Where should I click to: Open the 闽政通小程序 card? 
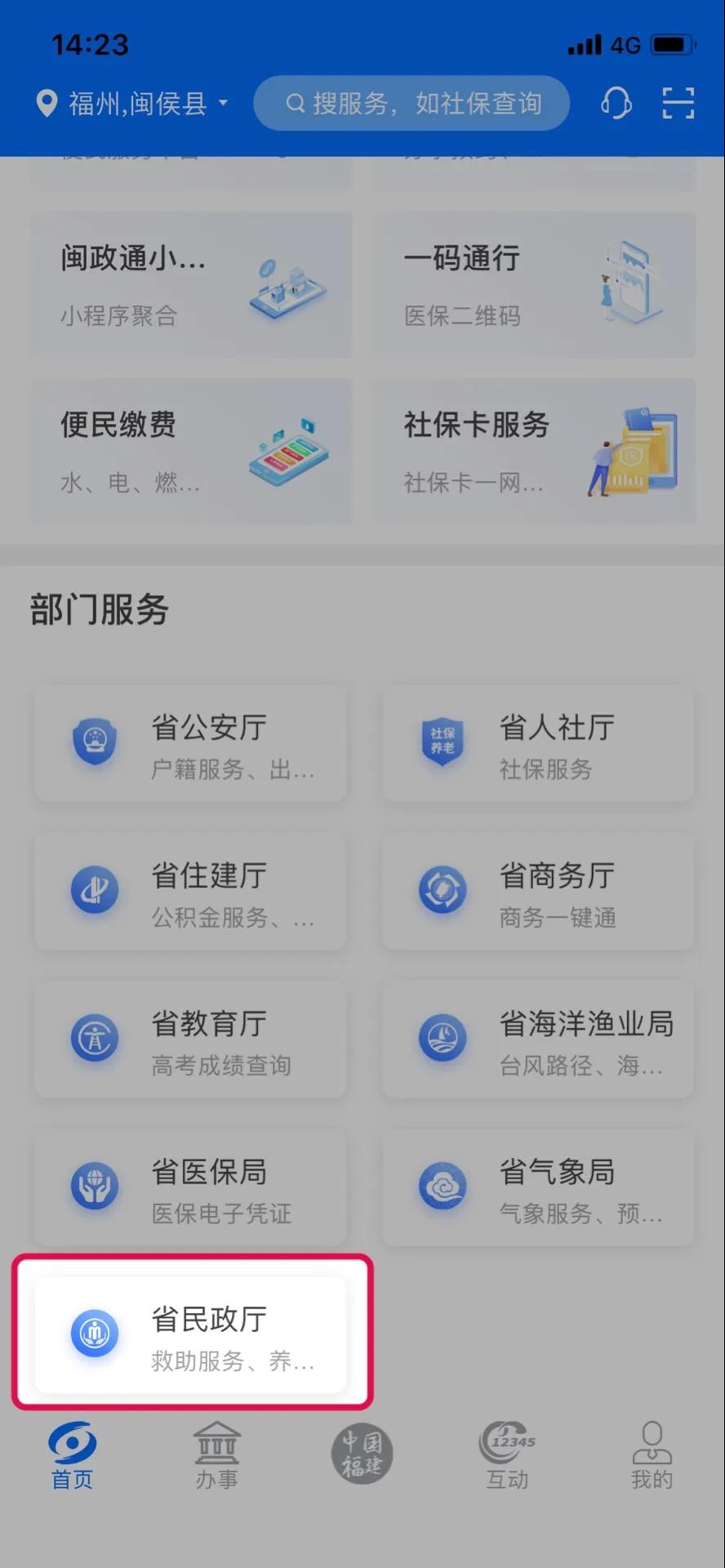click(x=192, y=285)
